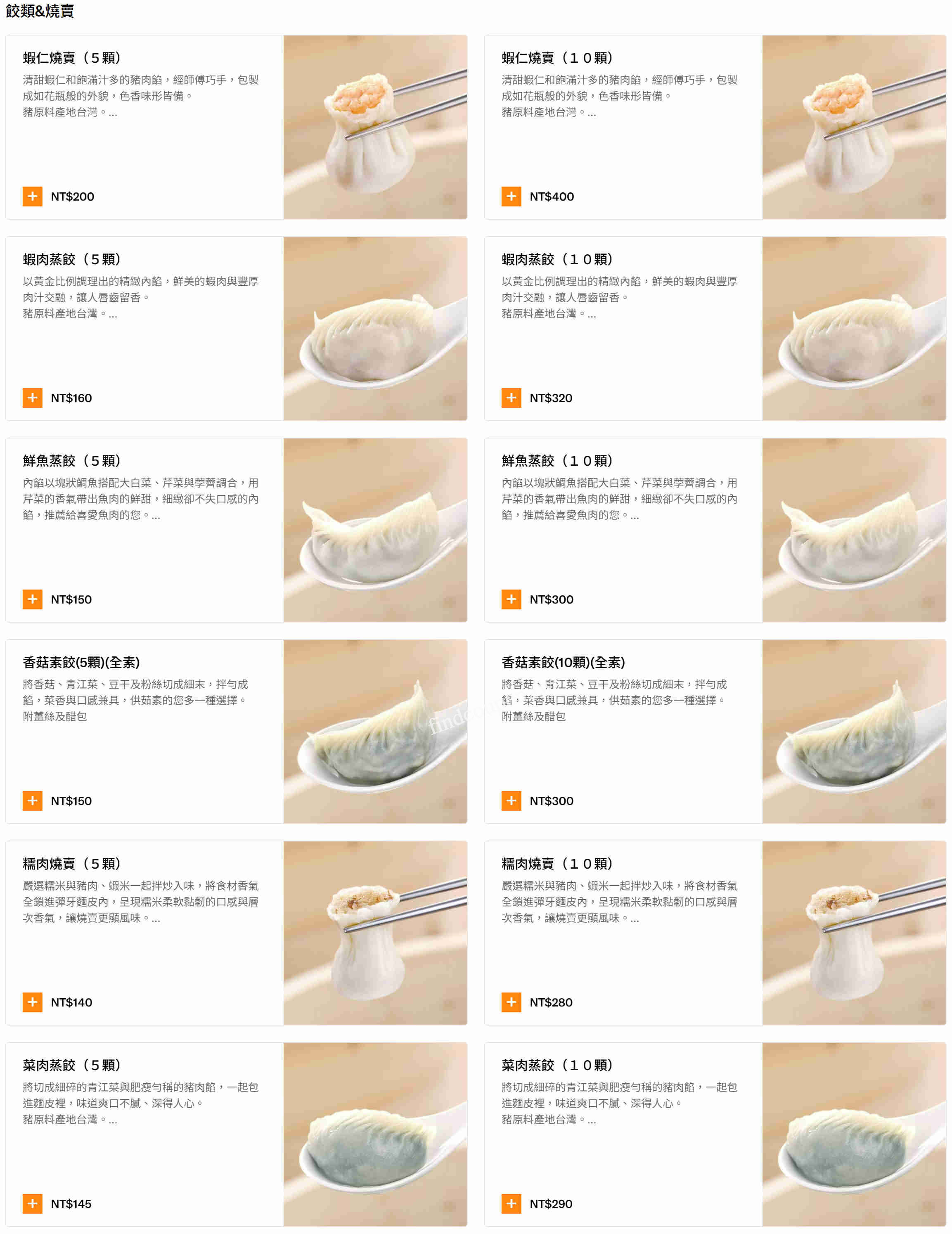Screen dimensions: 952x1234
Task: Add 蝦仁燒賣（10顆）to the order
Action: coord(511,197)
